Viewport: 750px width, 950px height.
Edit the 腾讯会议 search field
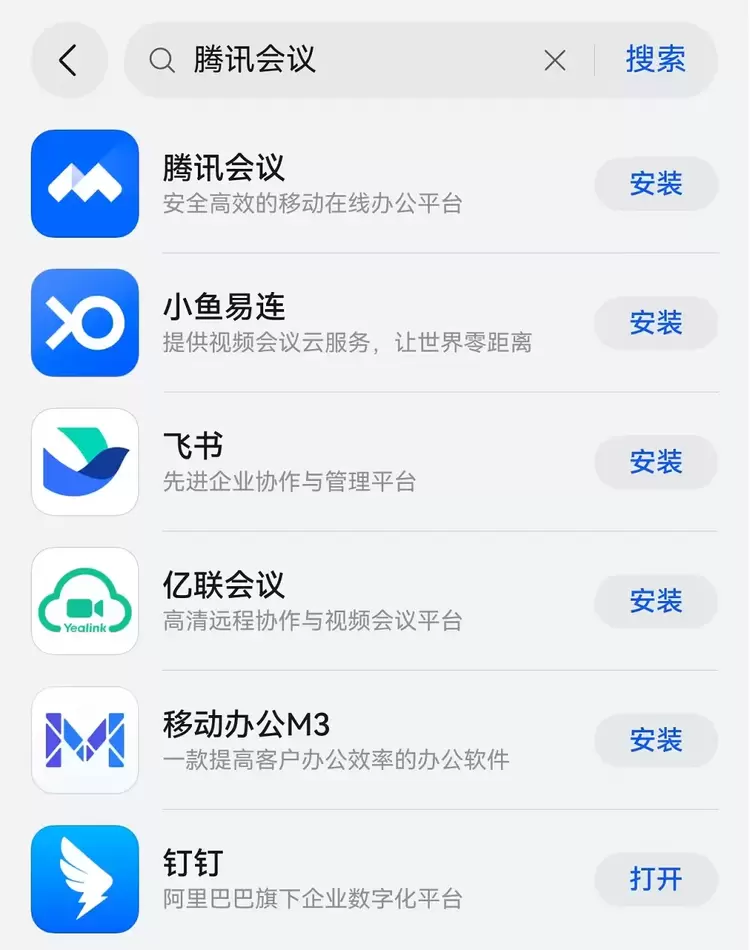tap(340, 61)
